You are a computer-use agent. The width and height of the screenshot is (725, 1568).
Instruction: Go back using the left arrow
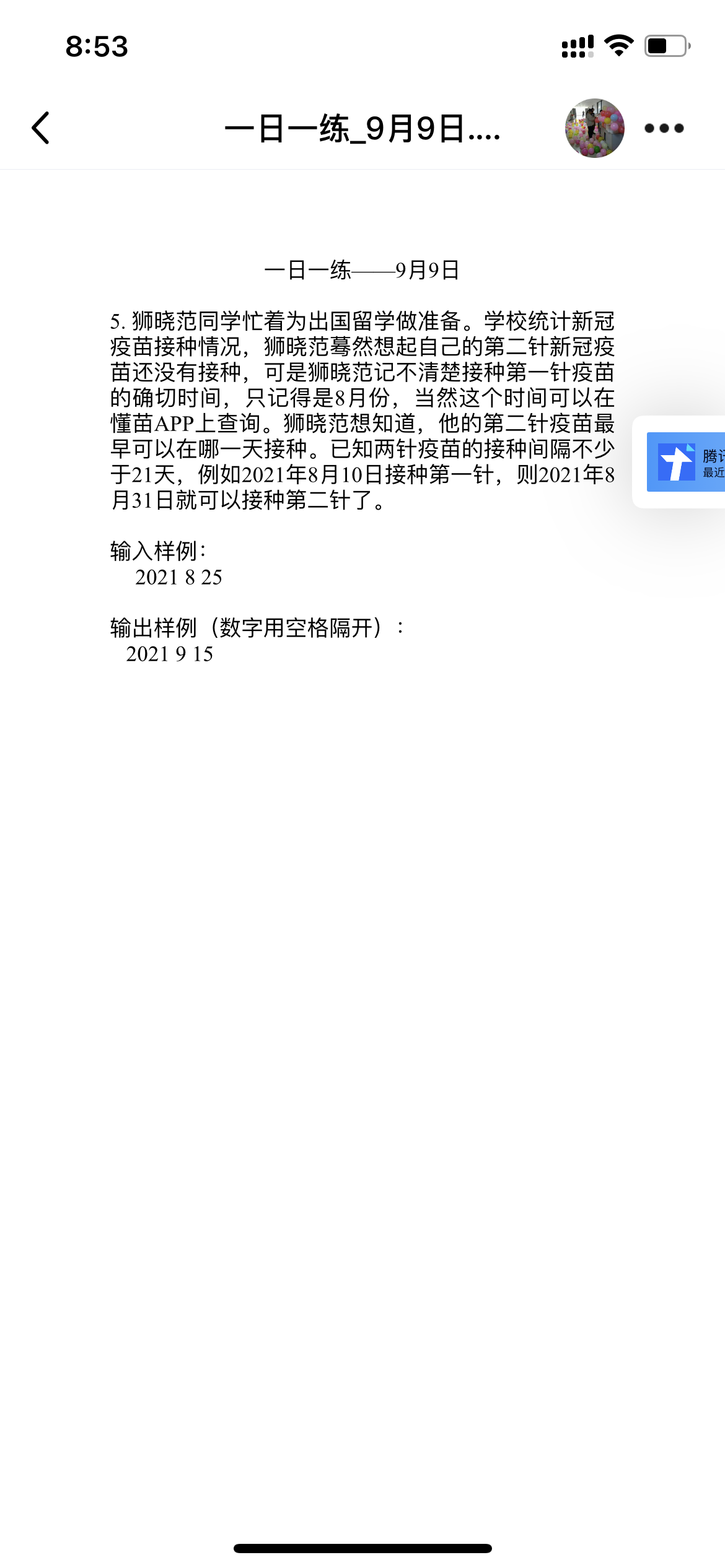coord(41,128)
